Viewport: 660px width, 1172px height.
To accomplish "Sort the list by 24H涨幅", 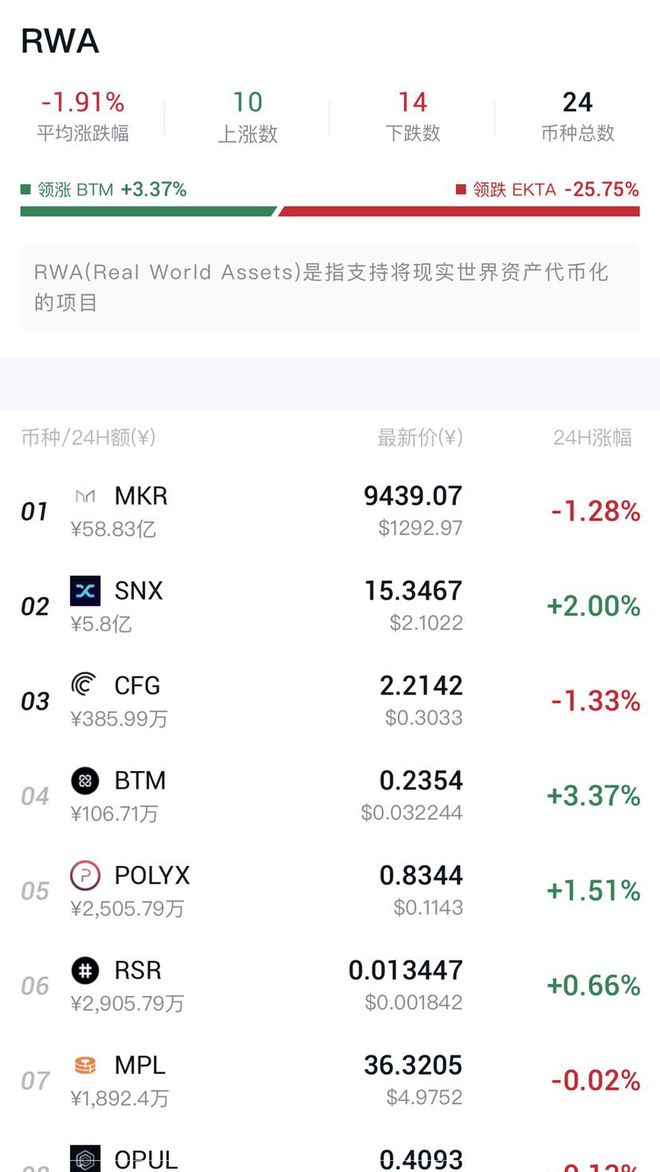I will click(592, 437).
